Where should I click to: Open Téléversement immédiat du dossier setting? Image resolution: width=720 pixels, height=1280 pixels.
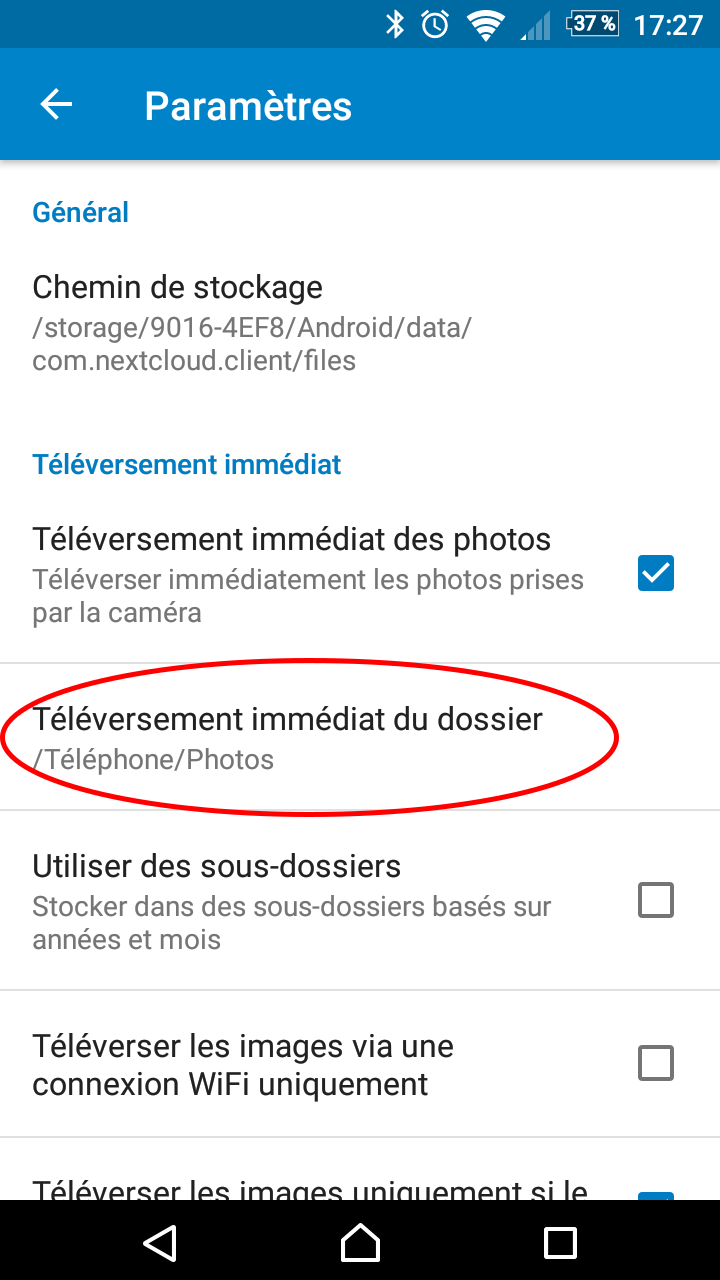(x=288, y=737)
